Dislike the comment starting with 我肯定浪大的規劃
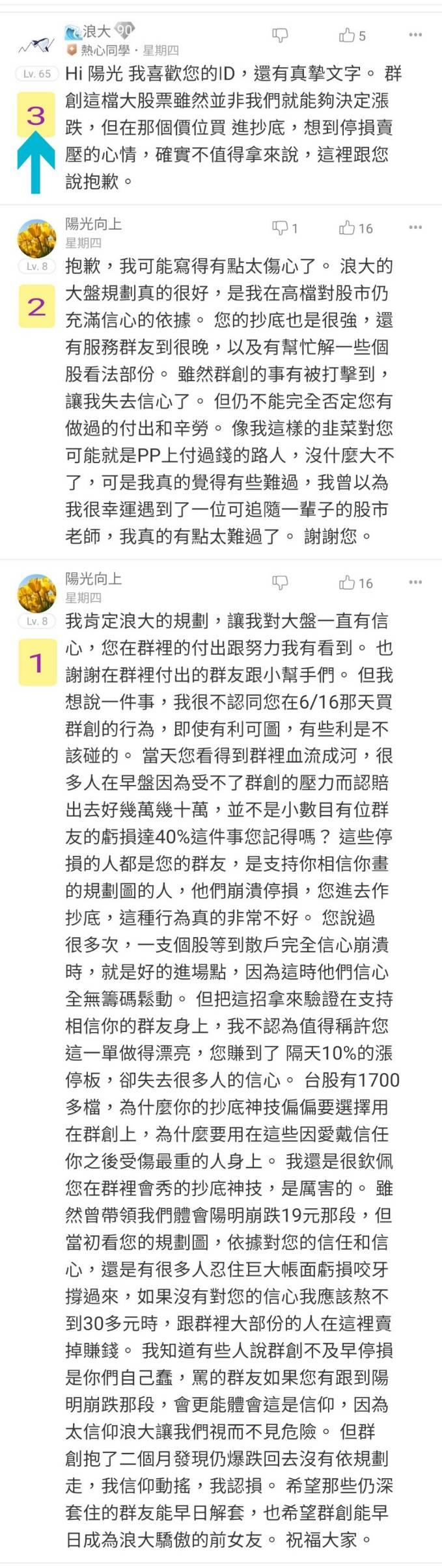Viewport: 442px width, 1568px height. pos(280,583)
